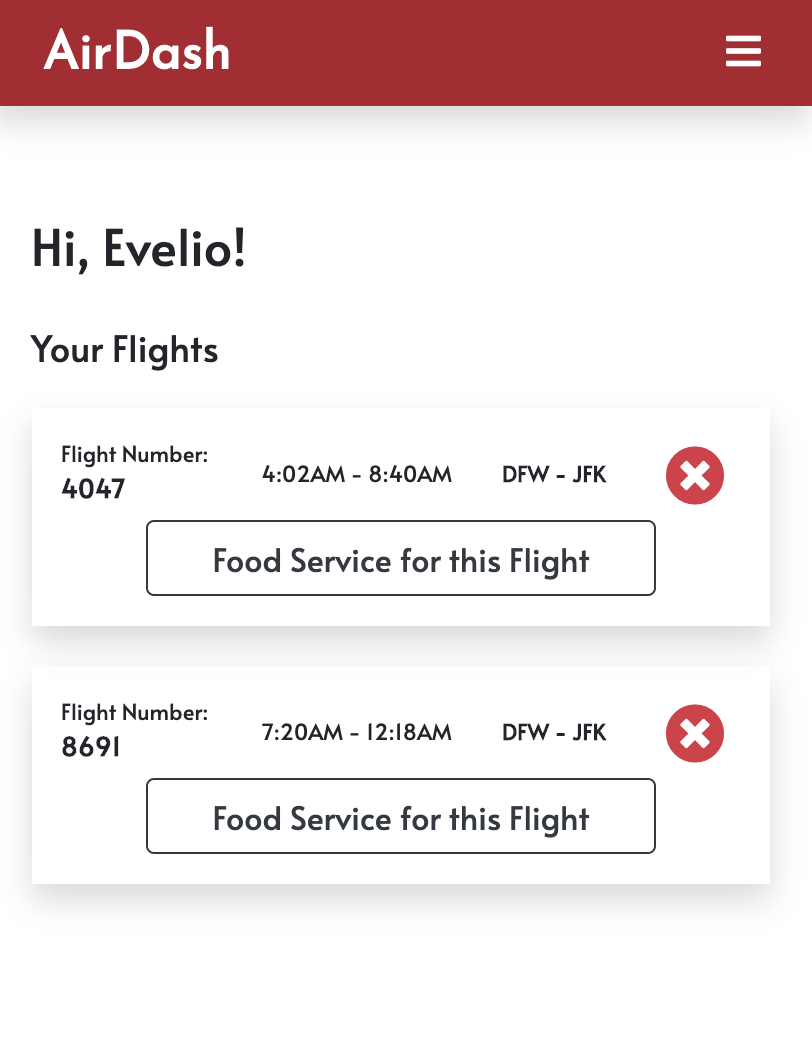Viewport: 812px width, 1054px height.
Task: Delete flight 8691 with the red X
Action: tap(695, 734)
